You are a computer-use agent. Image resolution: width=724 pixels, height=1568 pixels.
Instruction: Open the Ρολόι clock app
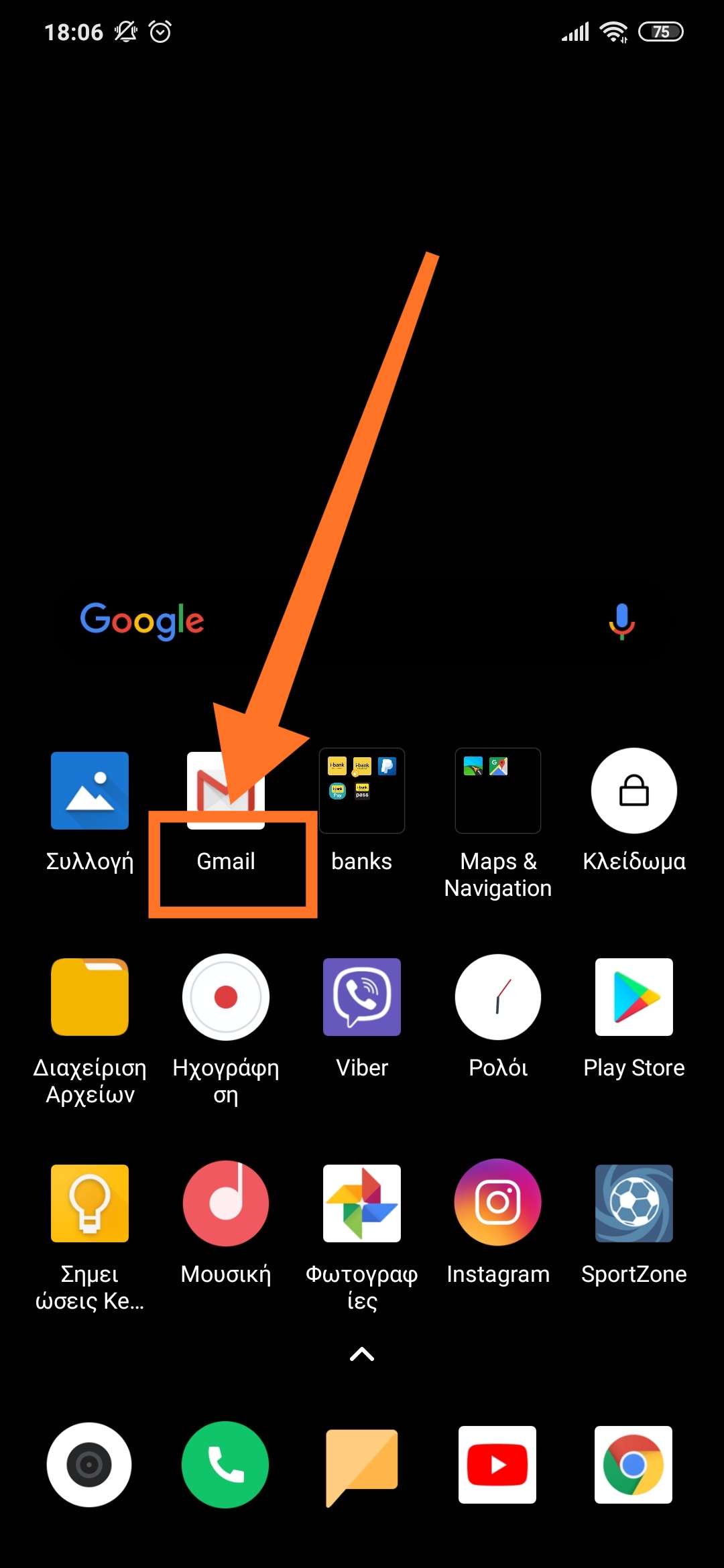[x=498, y=997]
